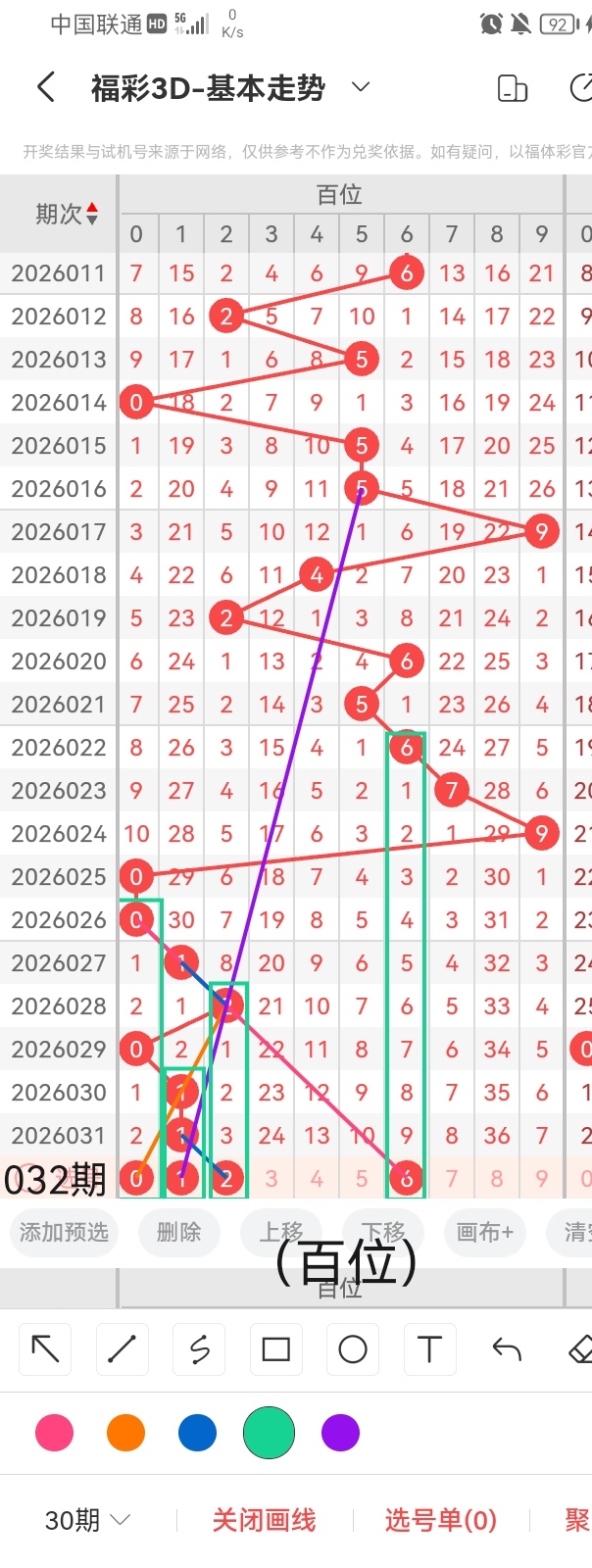Undo the last drawing stroke

(506, 1349)
